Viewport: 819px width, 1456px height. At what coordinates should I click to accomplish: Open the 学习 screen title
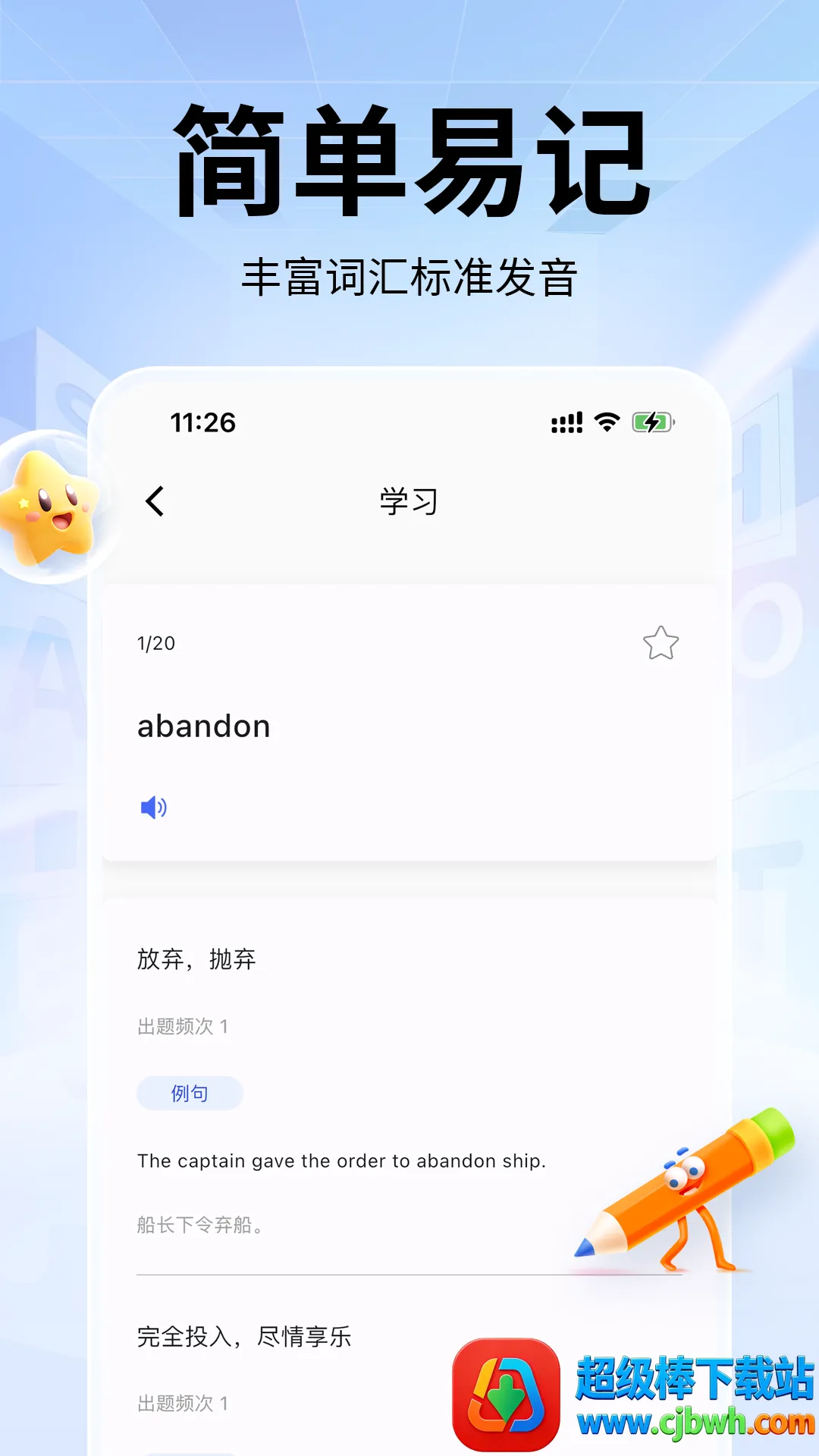tap(409, 502)
